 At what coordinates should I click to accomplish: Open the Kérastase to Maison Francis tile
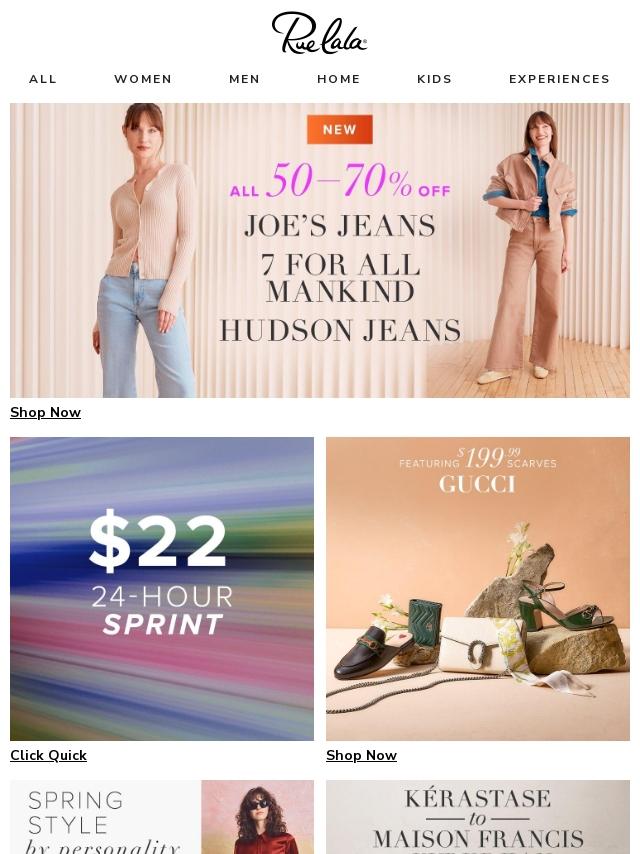coord(478,817)
